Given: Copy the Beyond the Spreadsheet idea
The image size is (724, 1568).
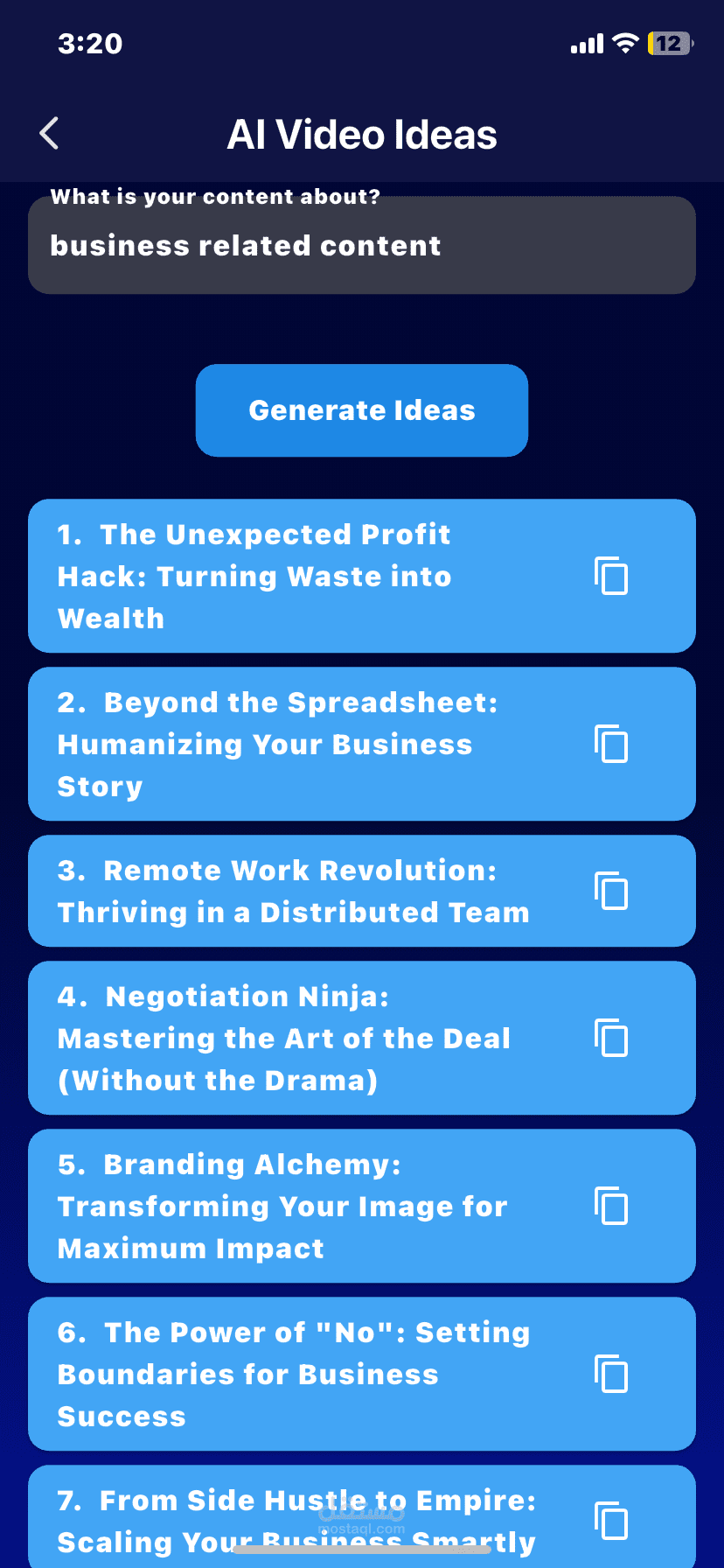Looking at the screenshot, I should [x=611, y=744].
